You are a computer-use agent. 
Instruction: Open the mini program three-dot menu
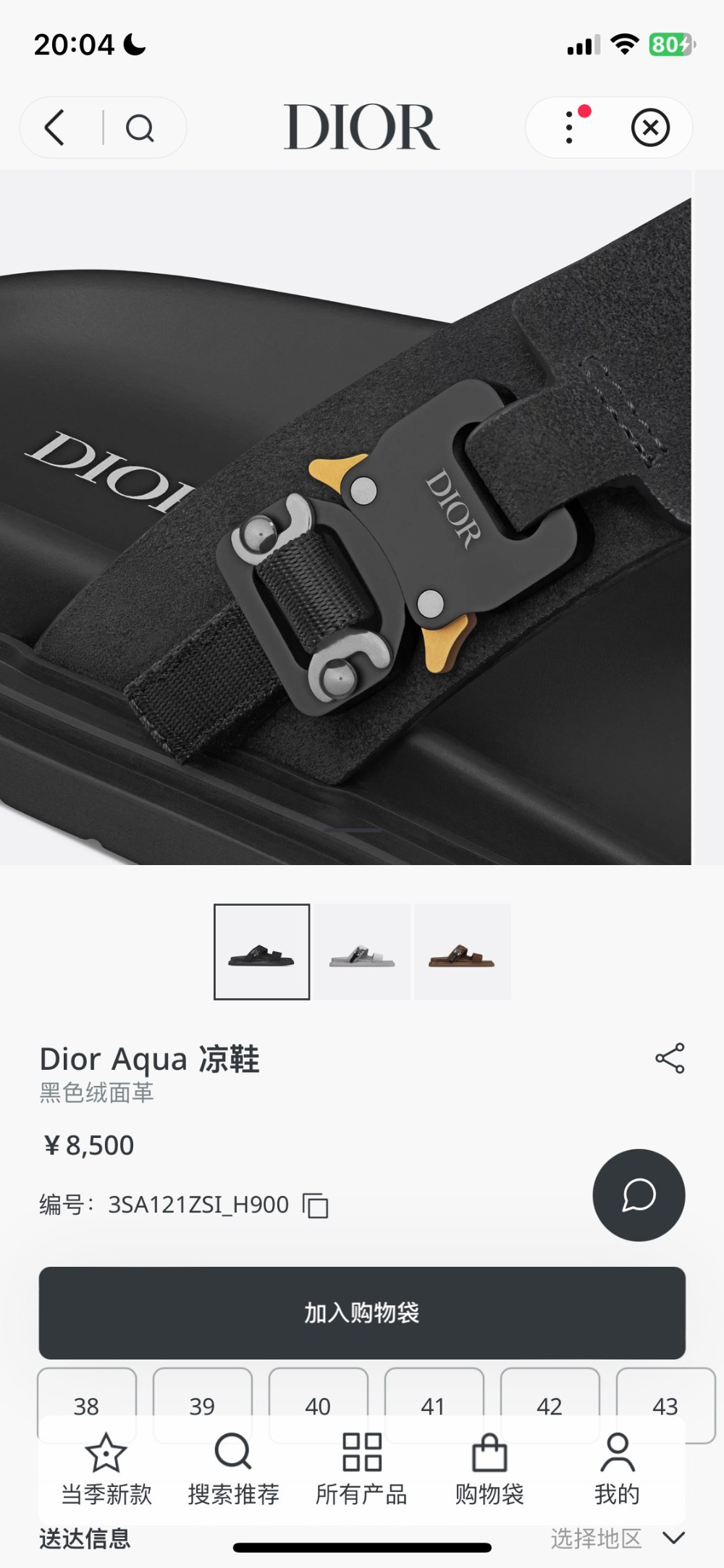pos(570,127)
